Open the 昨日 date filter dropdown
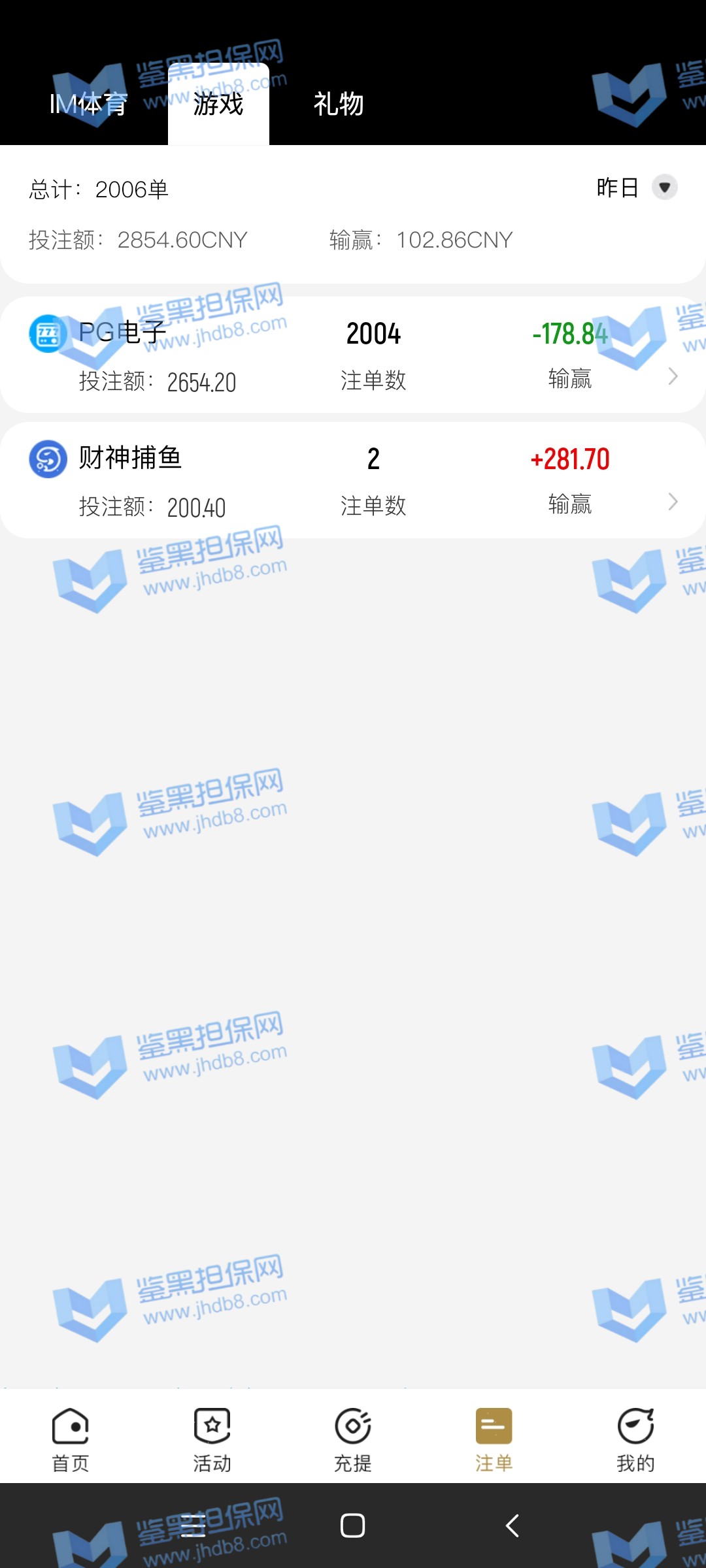The image size is (706, 1568). click(x=664, y=188)
